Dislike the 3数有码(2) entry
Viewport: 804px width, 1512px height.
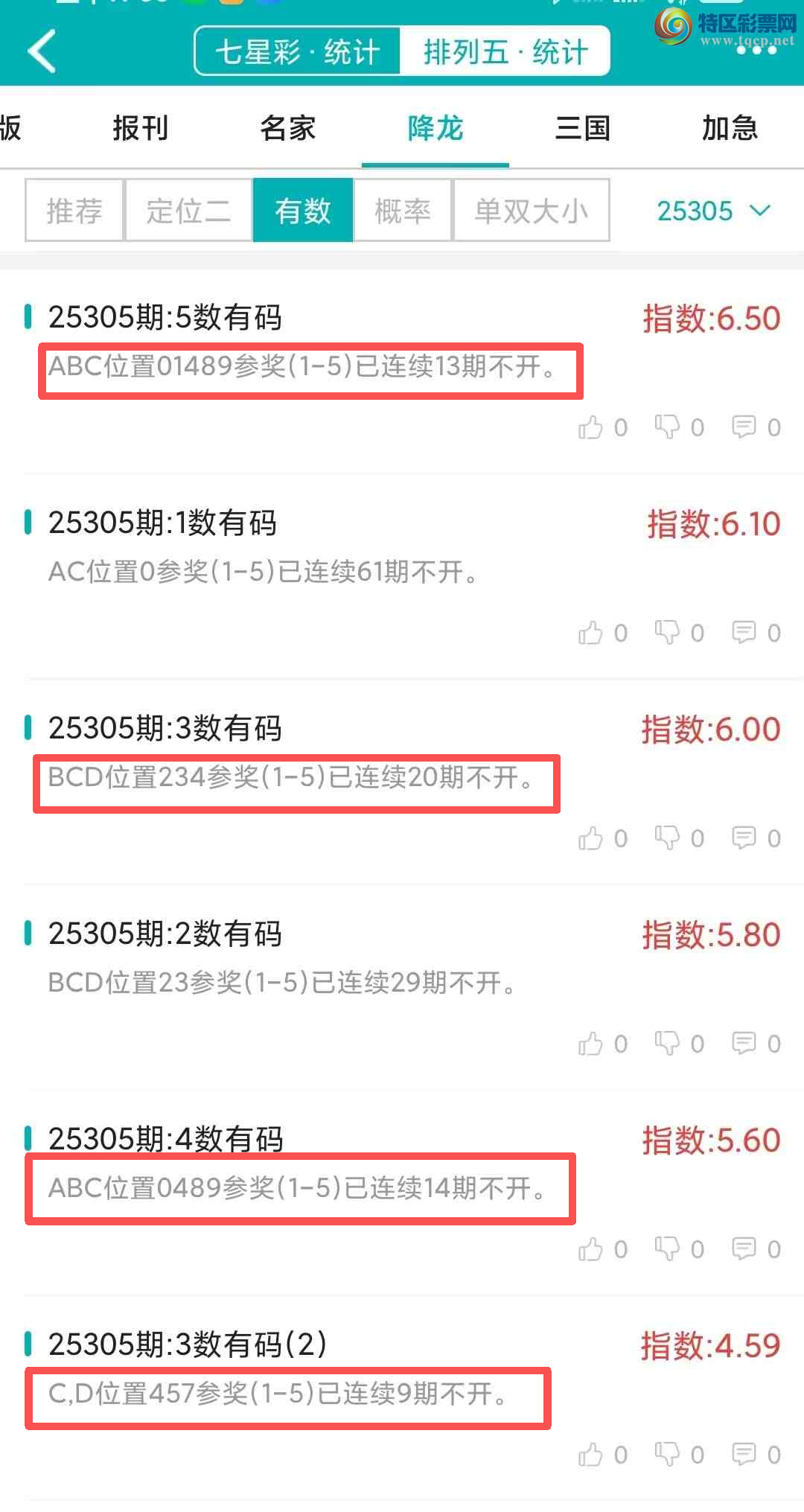(x=668, y=1455)
